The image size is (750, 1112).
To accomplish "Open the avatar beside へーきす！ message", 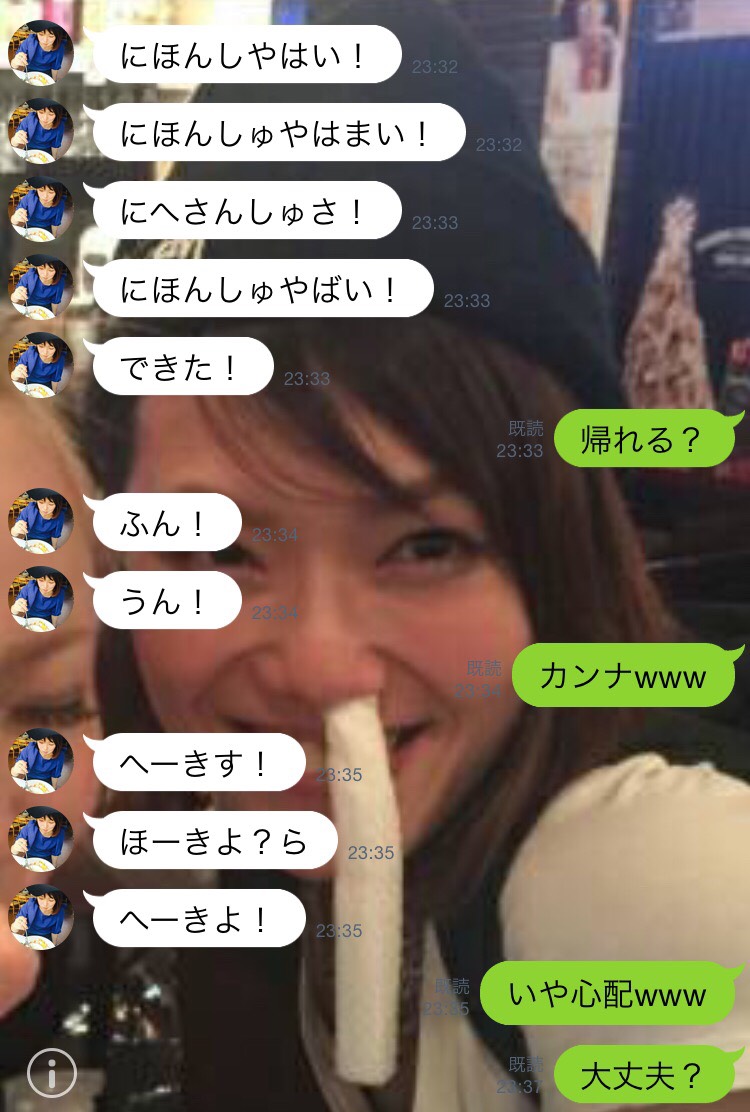I will (41, 761).
